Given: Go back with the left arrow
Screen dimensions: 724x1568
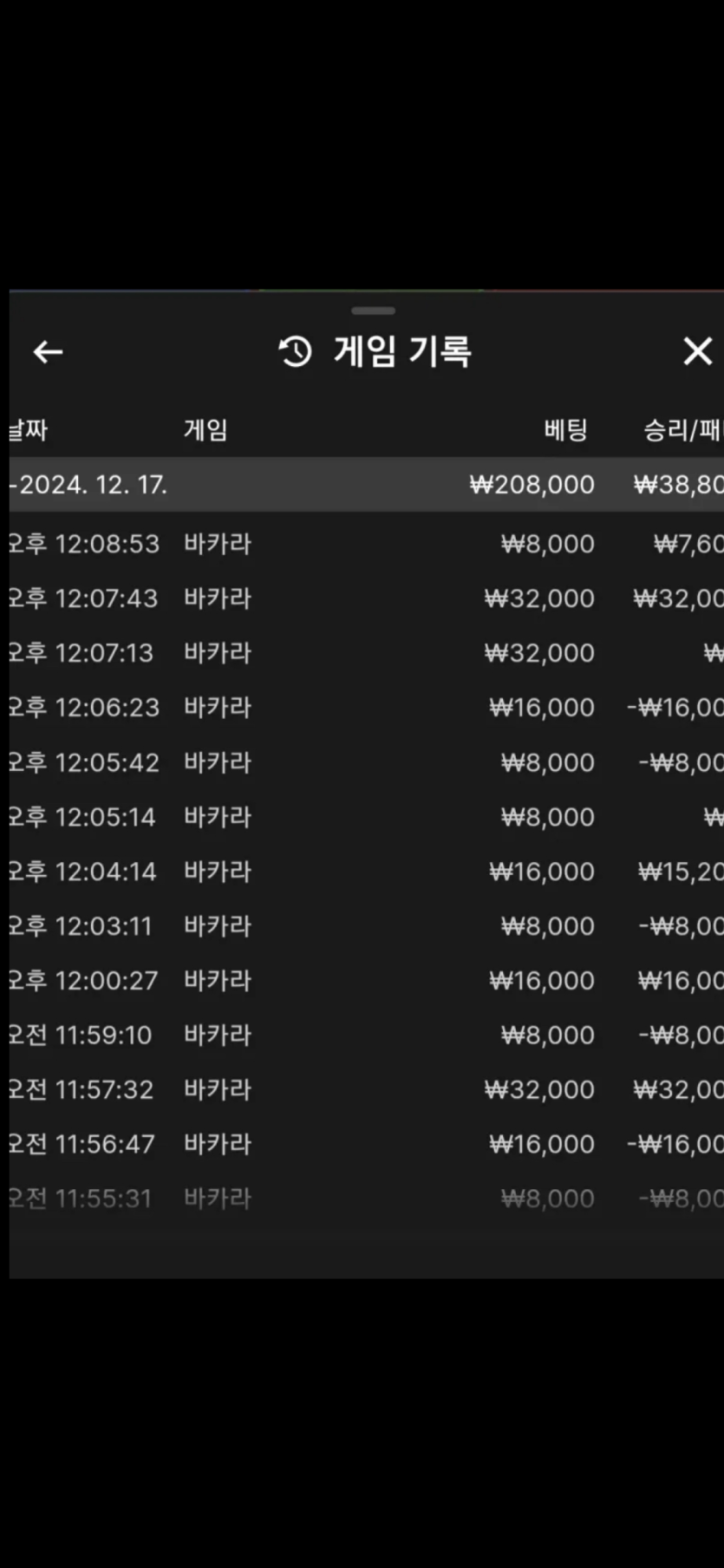Looking at the screenshot, I should [48, 351].
